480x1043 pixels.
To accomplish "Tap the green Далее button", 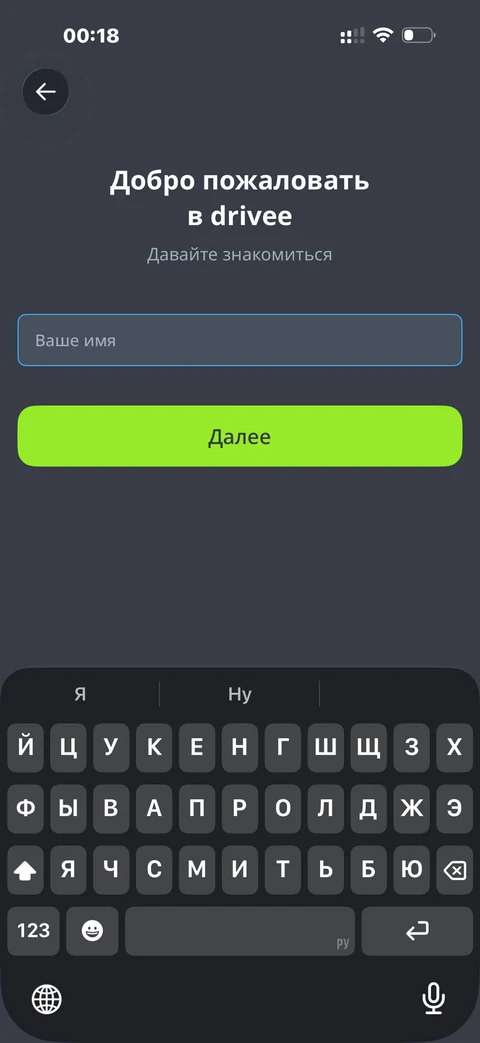I will [x=239, y=436].
